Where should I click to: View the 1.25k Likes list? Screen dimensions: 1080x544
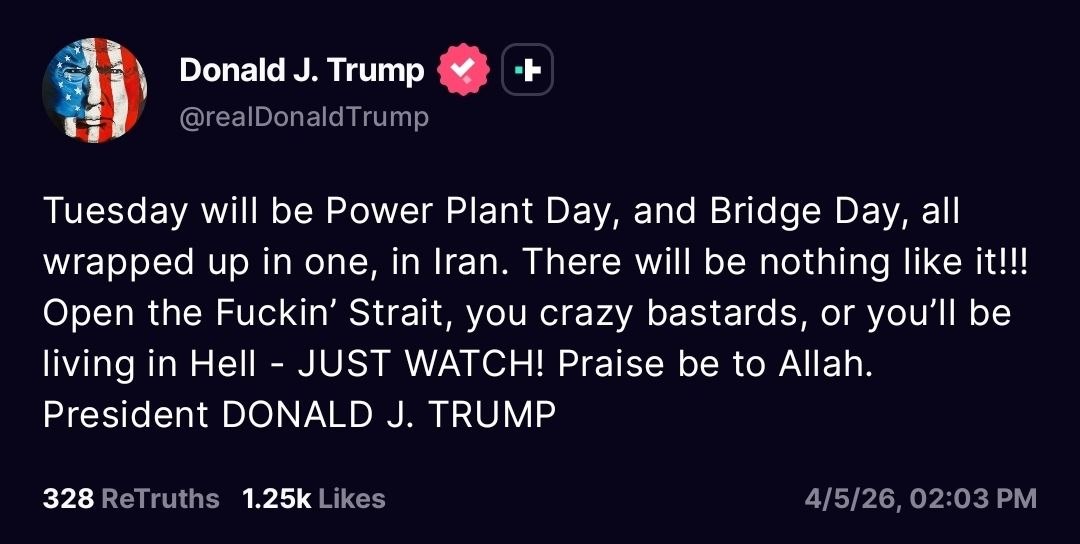pos(313,498)
